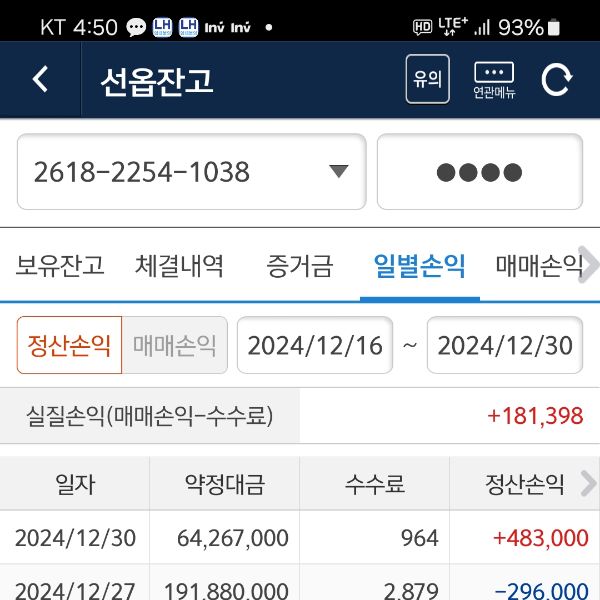Go back from 선옵잔고 screen
The width and height of the screenshot is (600, 600).
click(40, 79)
